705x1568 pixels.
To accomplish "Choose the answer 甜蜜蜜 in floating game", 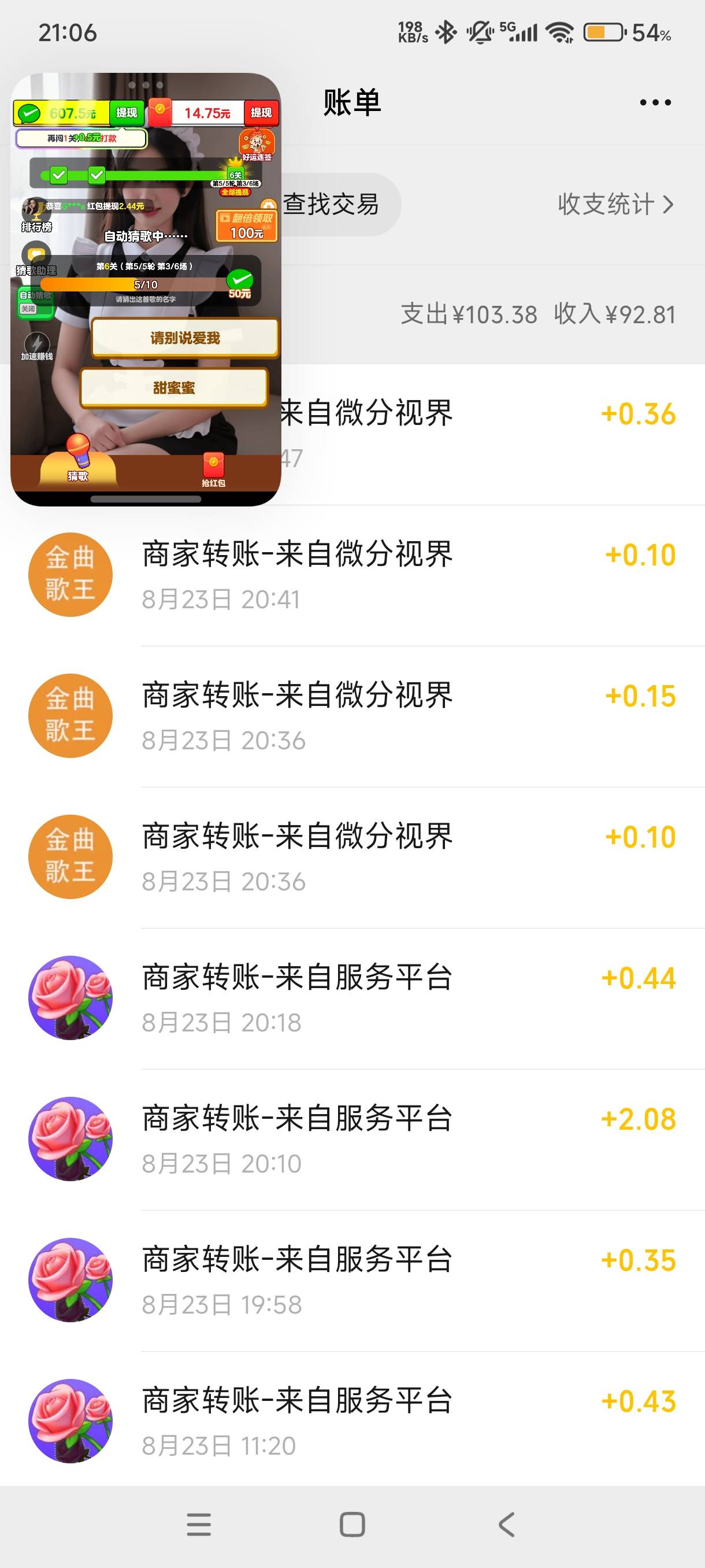I will (174, 388).
